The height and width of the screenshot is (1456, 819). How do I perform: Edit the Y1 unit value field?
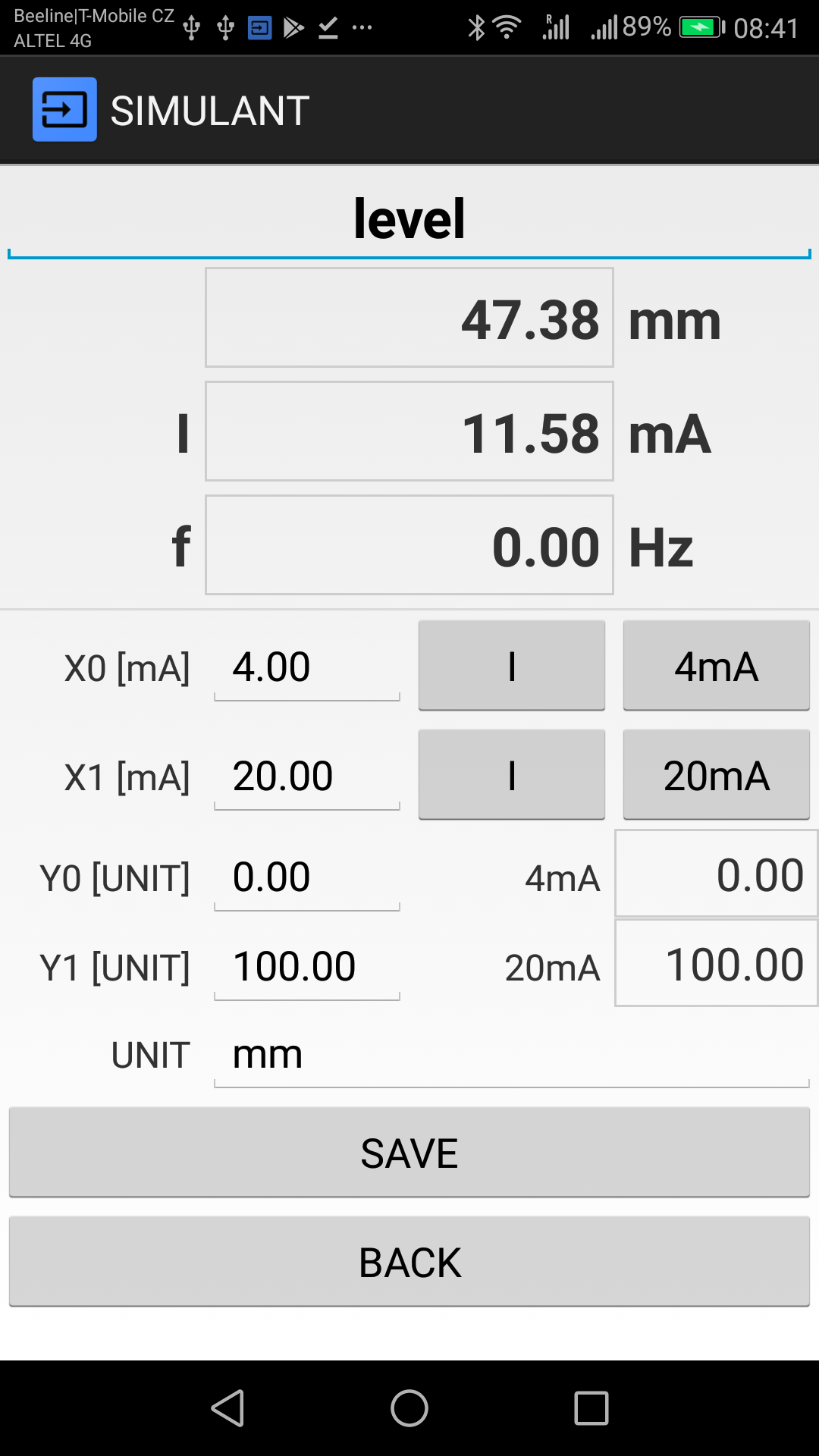(306, 965)
